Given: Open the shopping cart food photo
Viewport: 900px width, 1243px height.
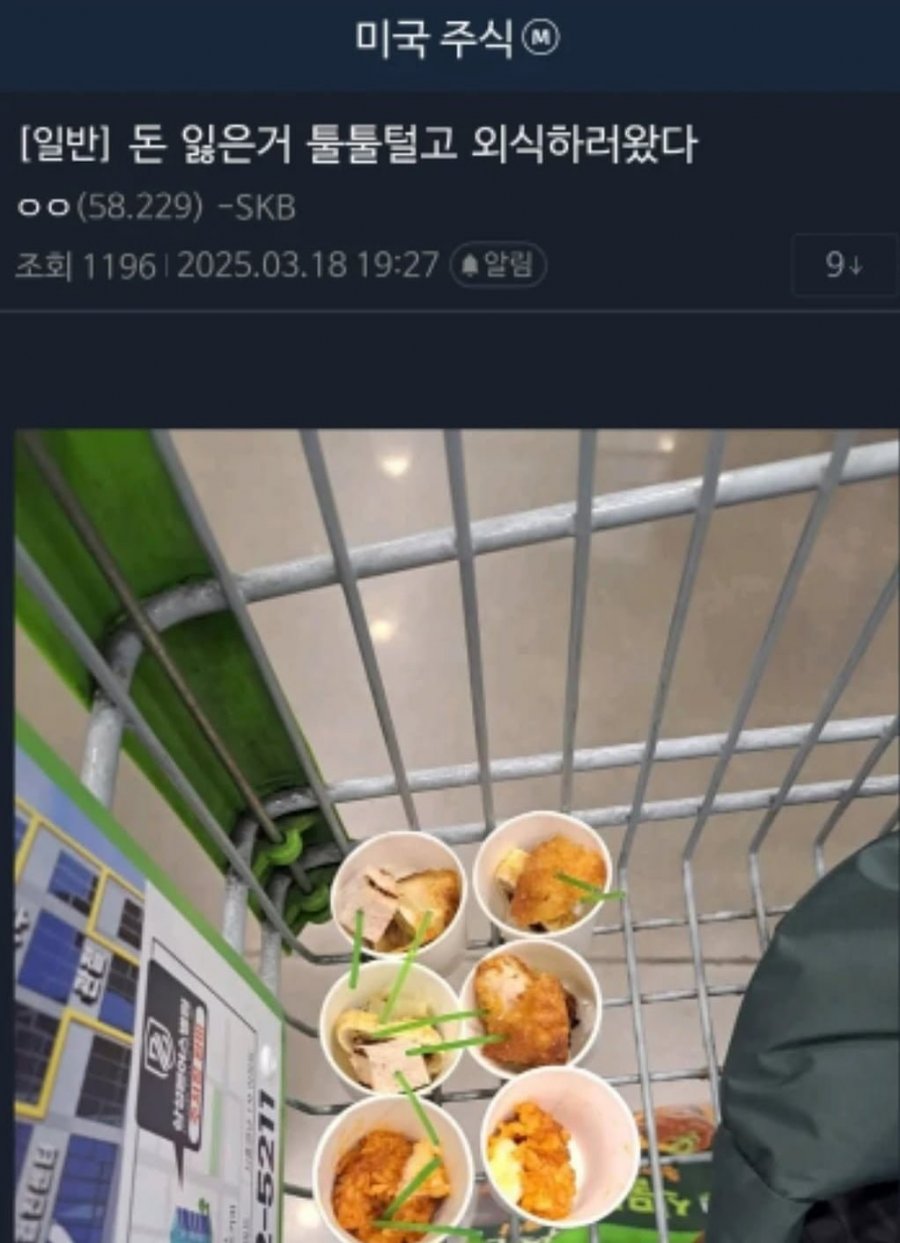Looking at the screenshot, I should tap(457, 835).
